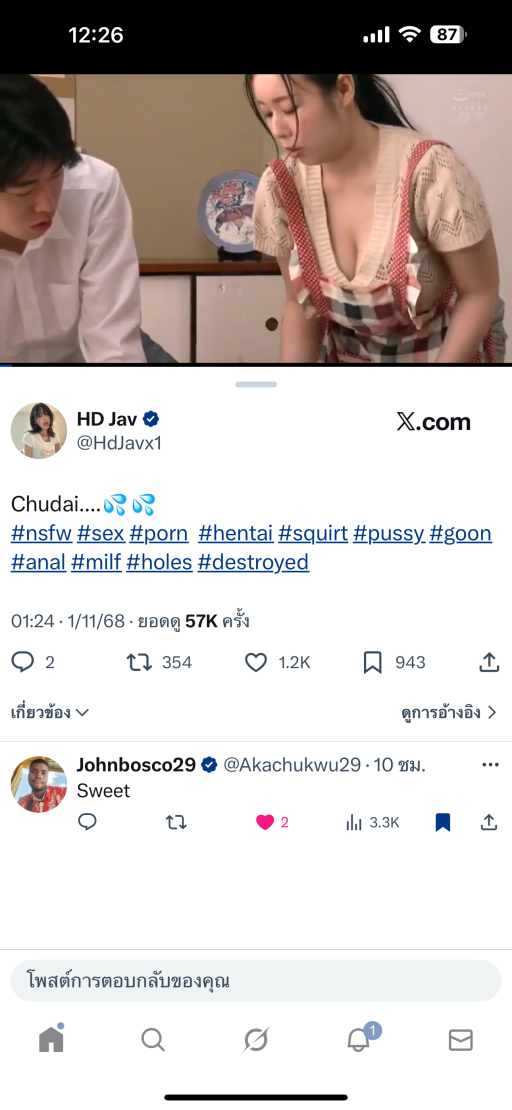Open HD Jav's profile picture
512x1110 pixels.
pyautogui.click(x=39, y=430)
